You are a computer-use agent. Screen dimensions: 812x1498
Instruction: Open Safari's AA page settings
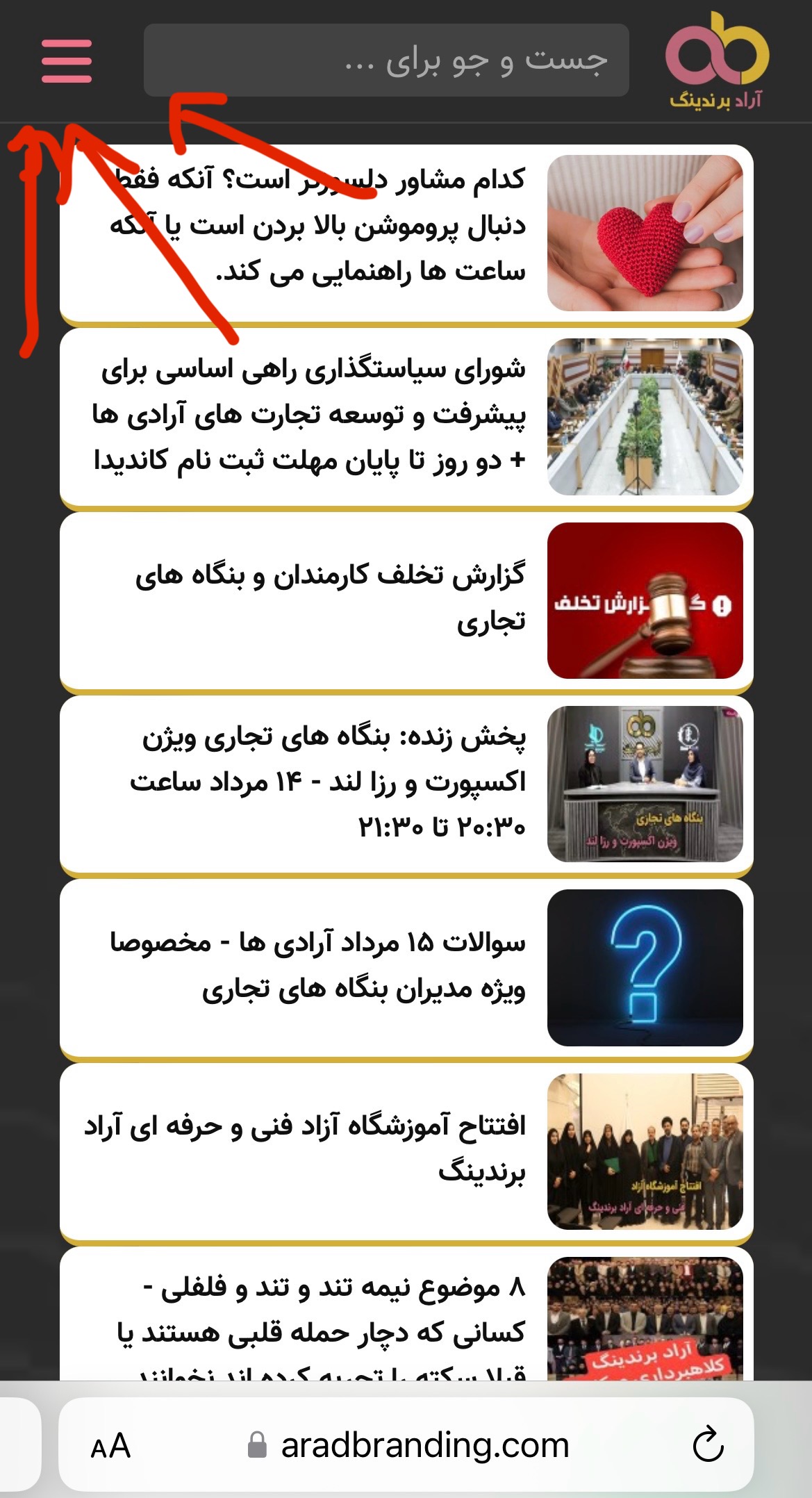[110, 1447]
